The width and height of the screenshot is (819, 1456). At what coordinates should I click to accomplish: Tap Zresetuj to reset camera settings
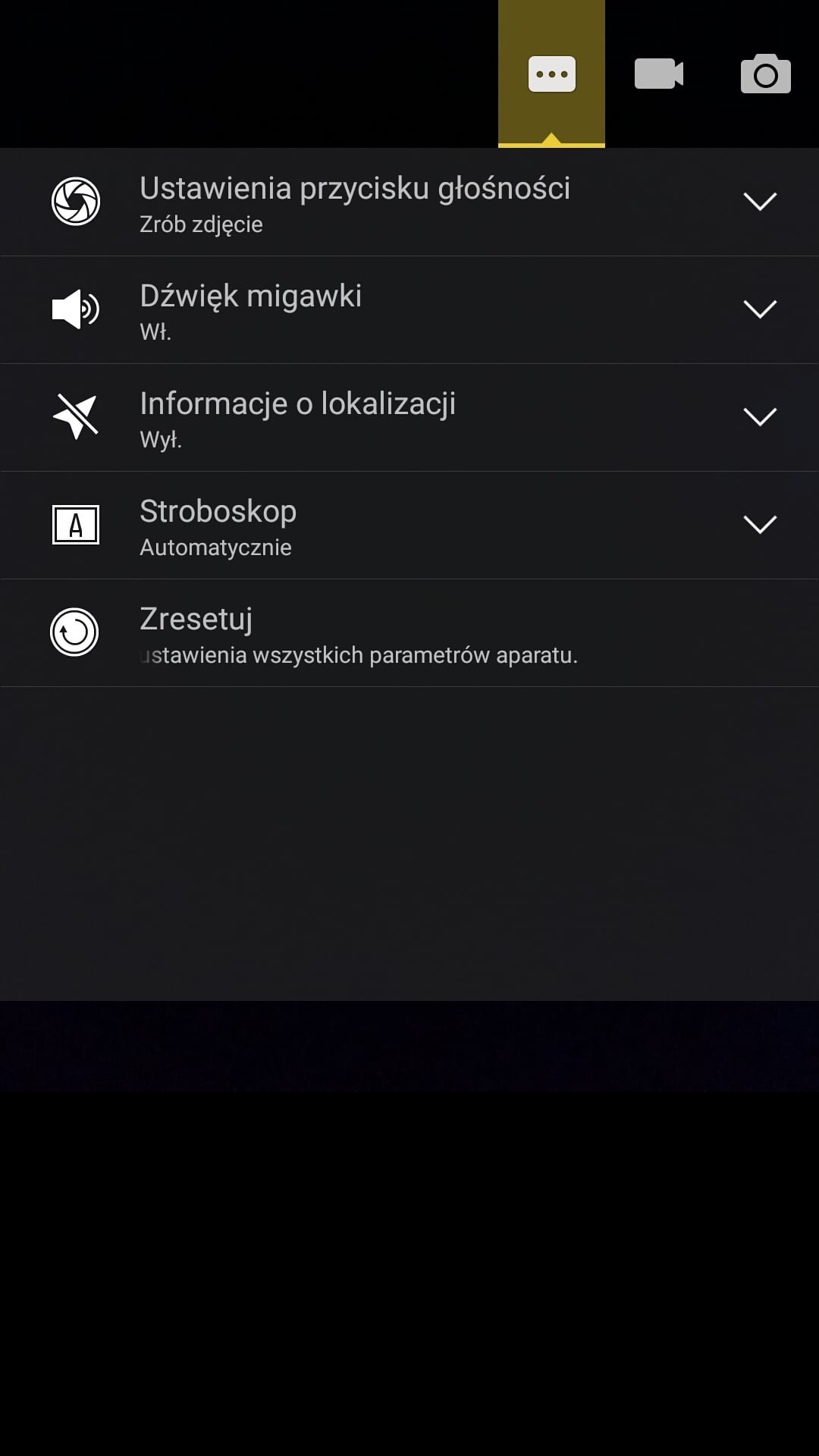tap(409, 633)
